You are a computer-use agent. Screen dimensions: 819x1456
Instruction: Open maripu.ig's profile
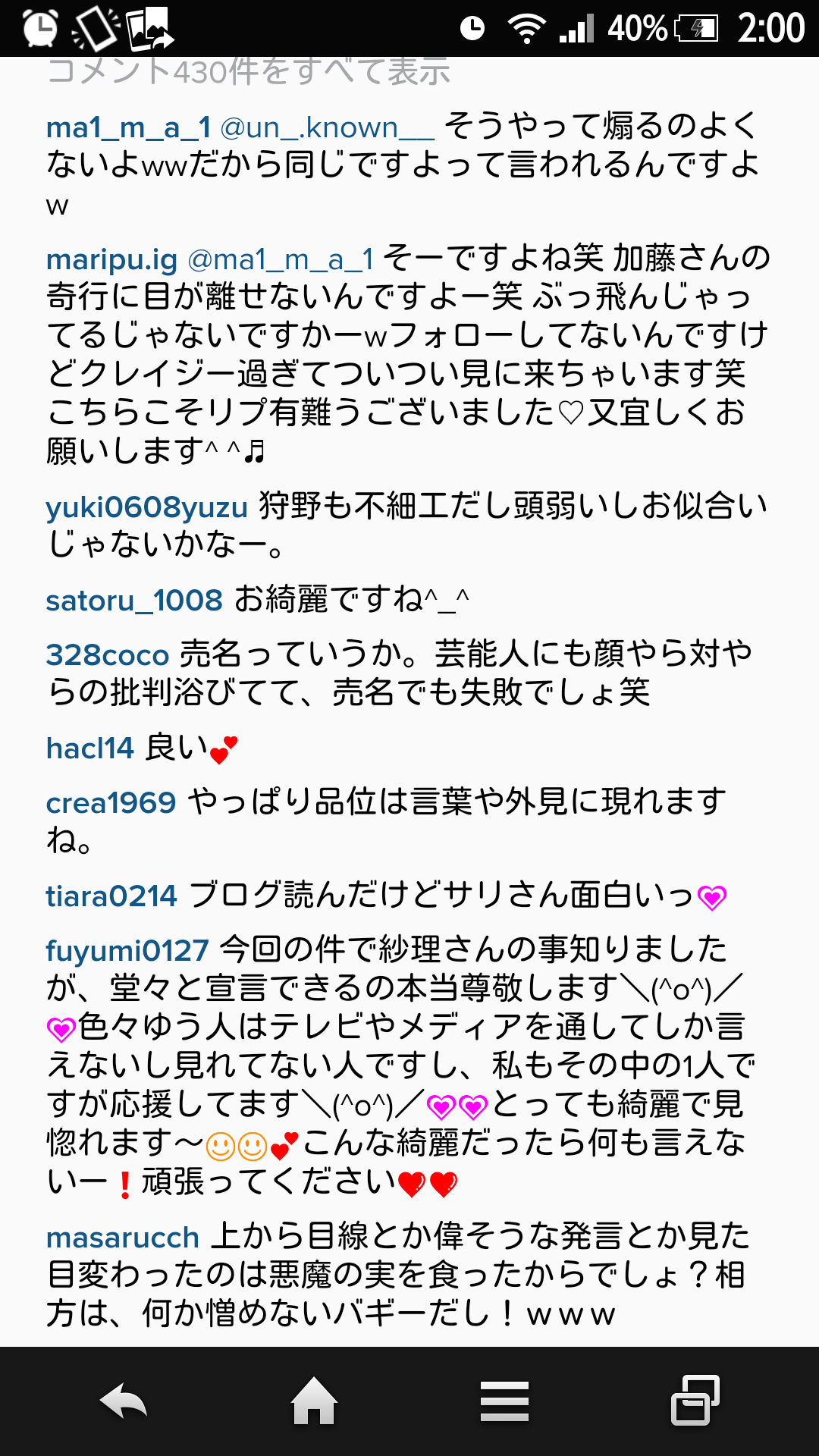point(111,259)
